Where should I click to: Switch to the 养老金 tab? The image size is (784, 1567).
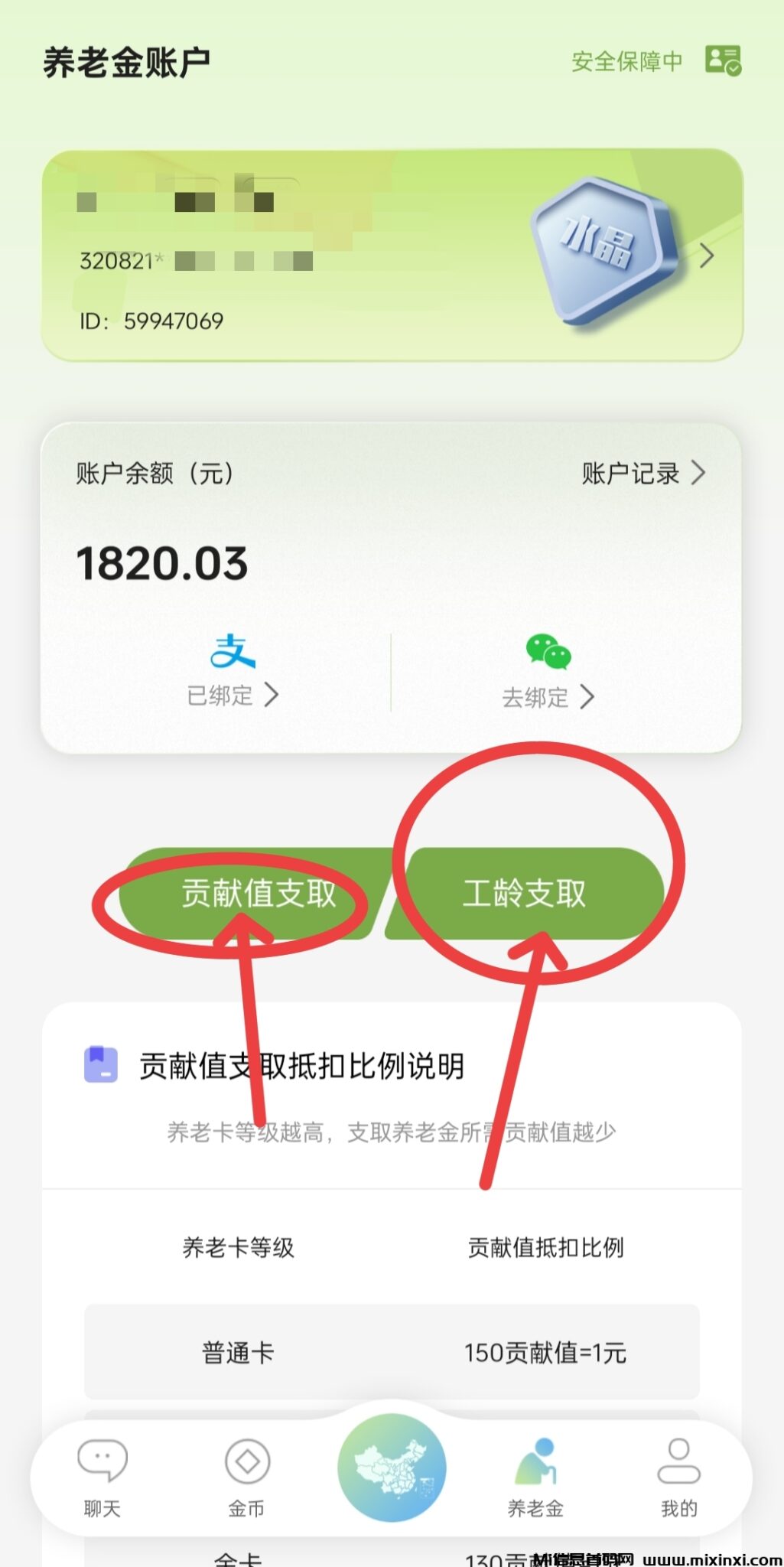pos(535,1477)
